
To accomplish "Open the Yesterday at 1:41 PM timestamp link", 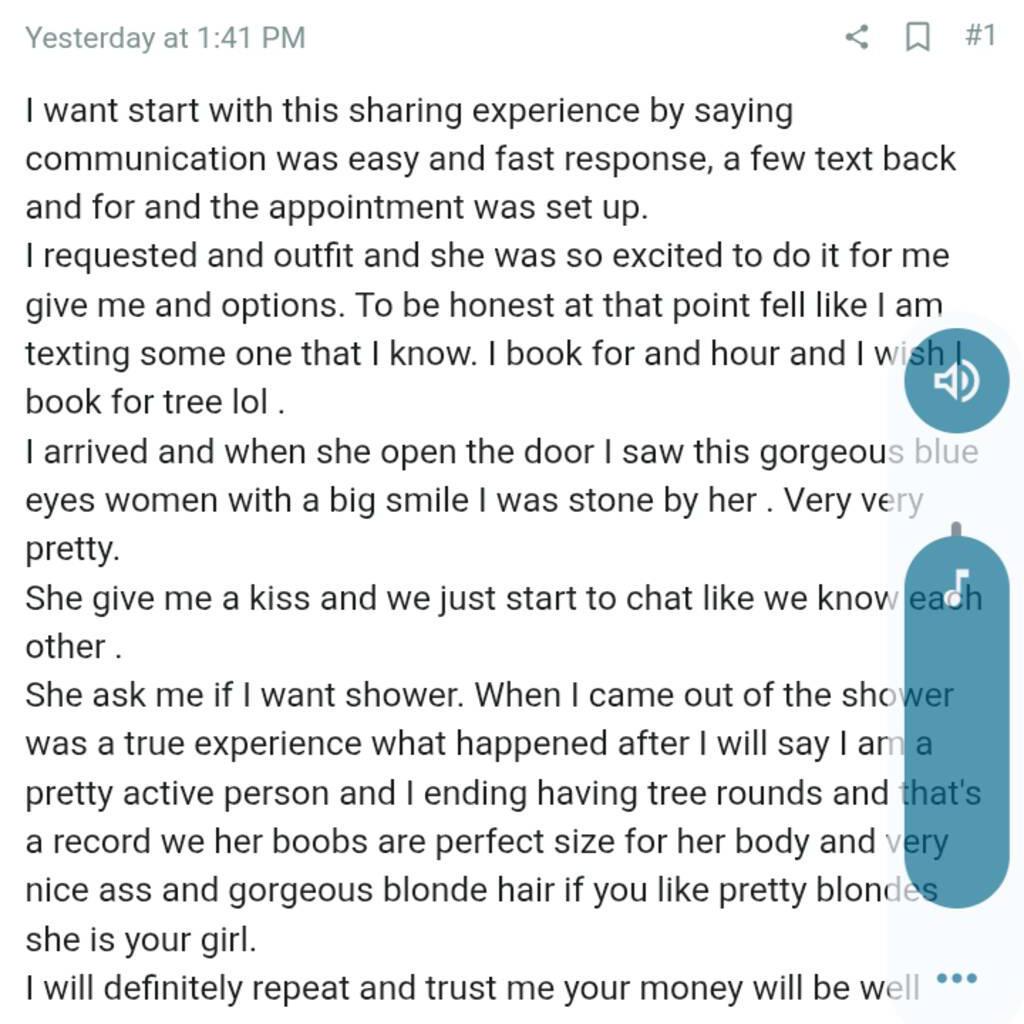I will point(165,38).
